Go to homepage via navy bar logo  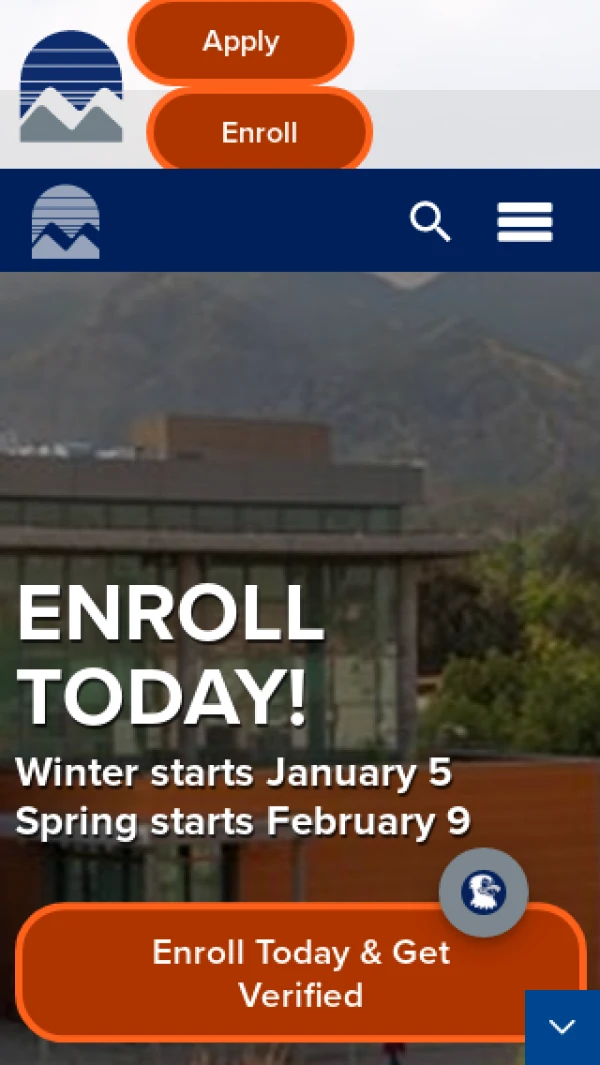pyautogui.click(x=66, y=222)
